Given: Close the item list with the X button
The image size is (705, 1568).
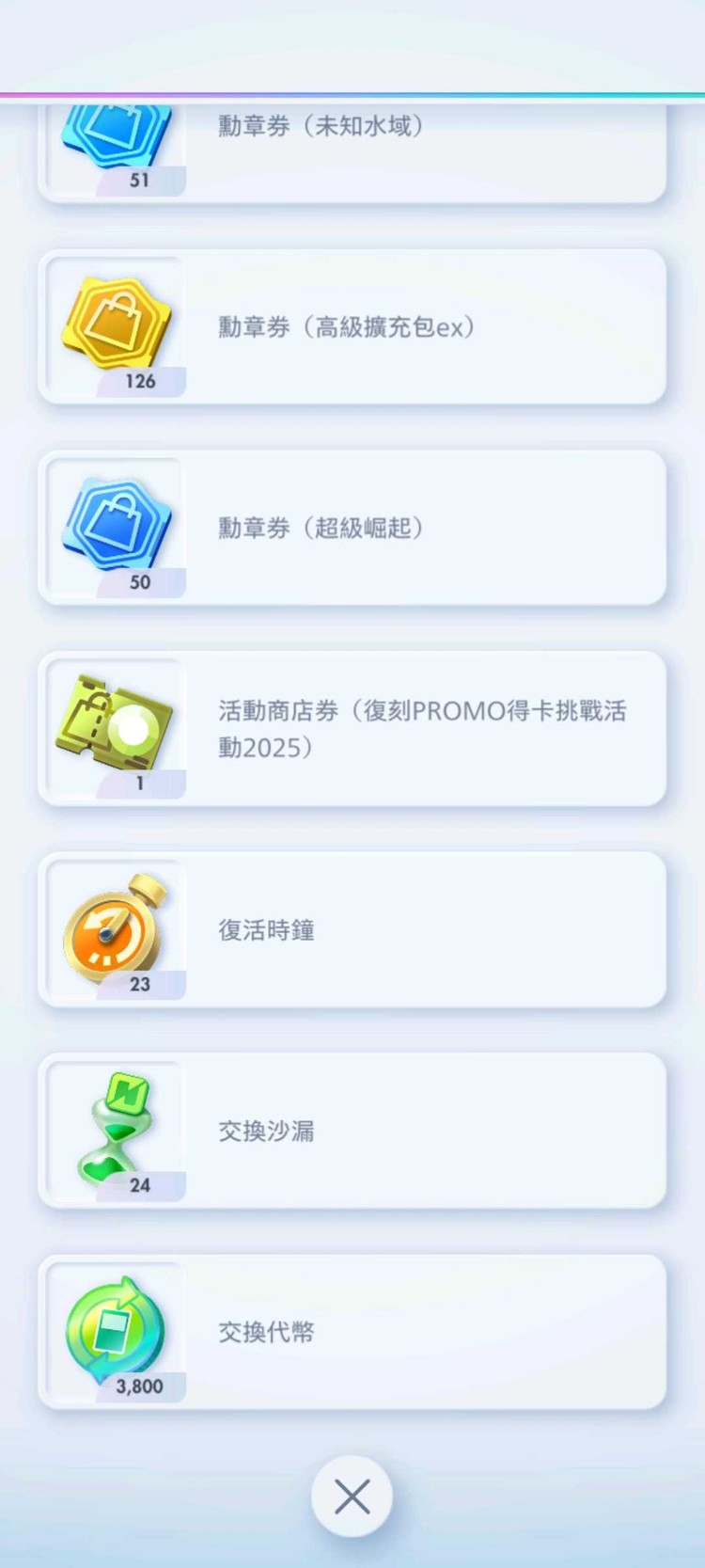Looking at the screenshot, I should coord(352,1497).
